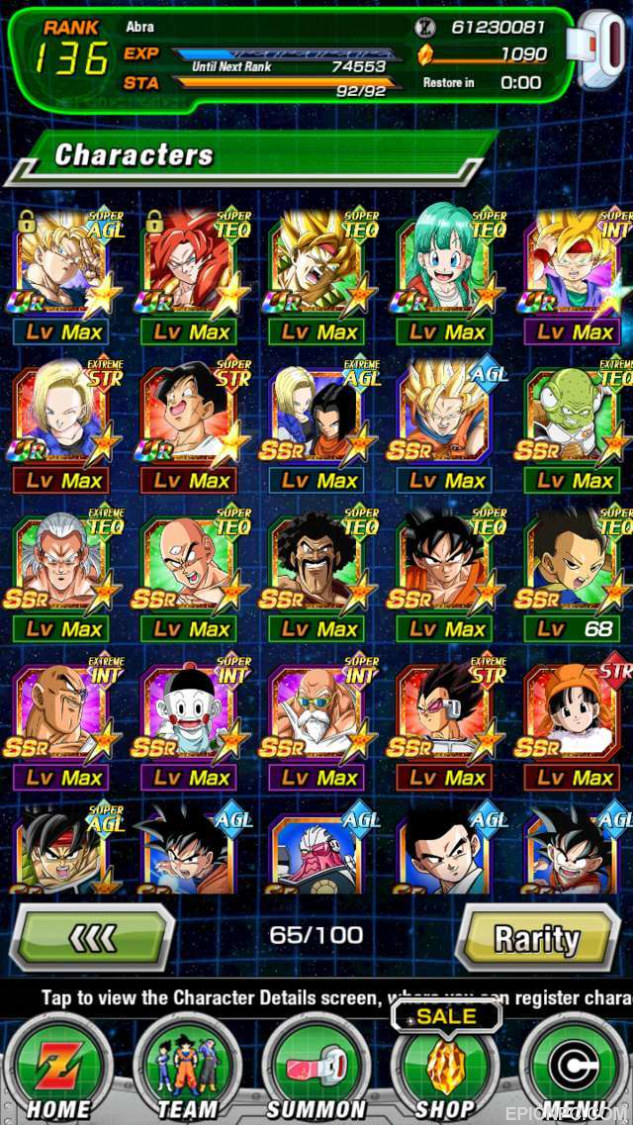Screen dimensions: 633x1125
Task: Open the MENU tab
Action: pos(574,1068)
